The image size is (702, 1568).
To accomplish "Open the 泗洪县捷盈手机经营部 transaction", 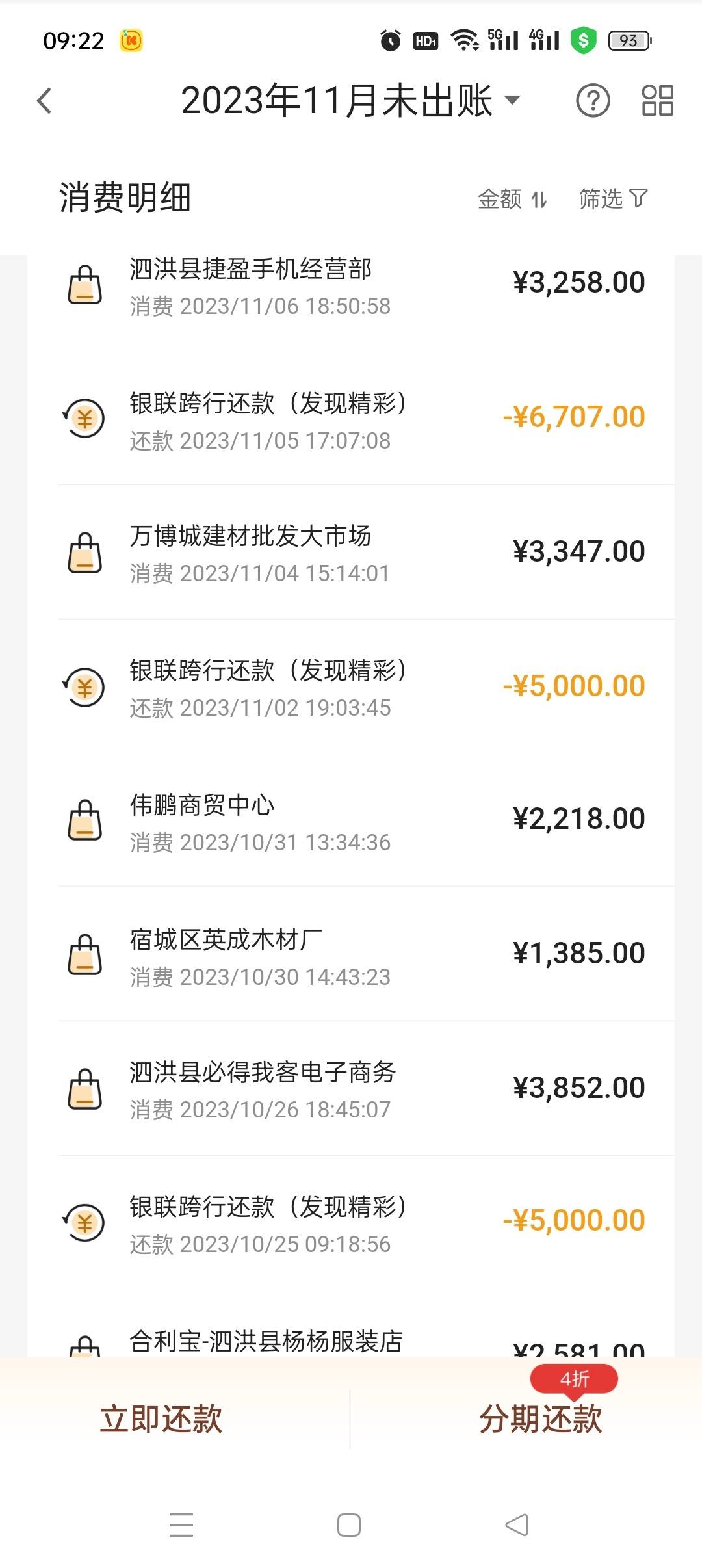I will (x=351, y=286).
